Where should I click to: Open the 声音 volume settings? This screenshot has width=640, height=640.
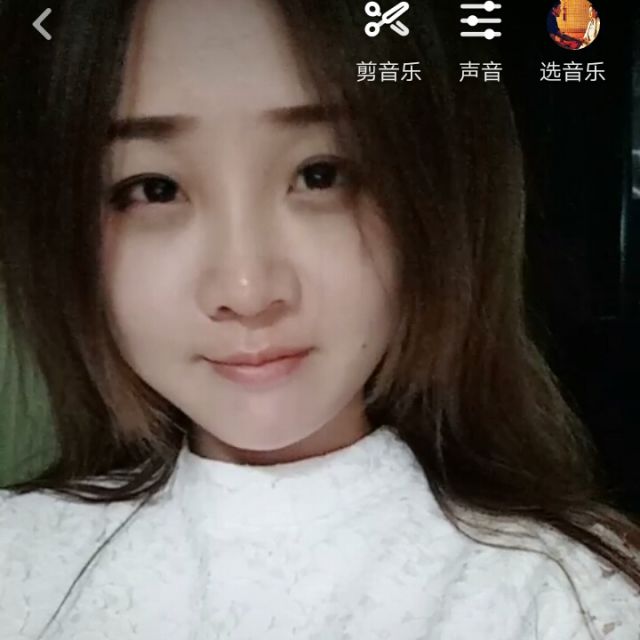tap(480, 40)
